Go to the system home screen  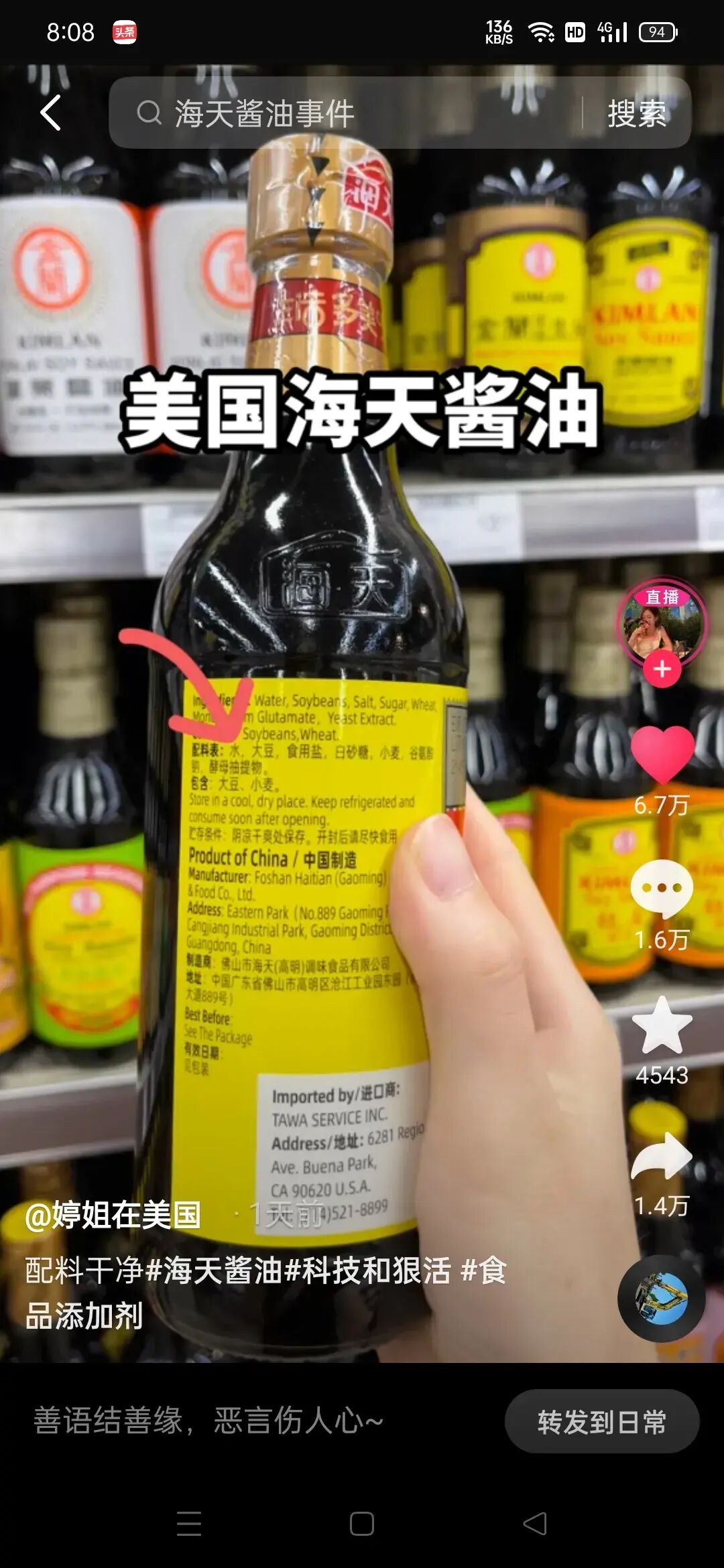(x=362, y=1524)
